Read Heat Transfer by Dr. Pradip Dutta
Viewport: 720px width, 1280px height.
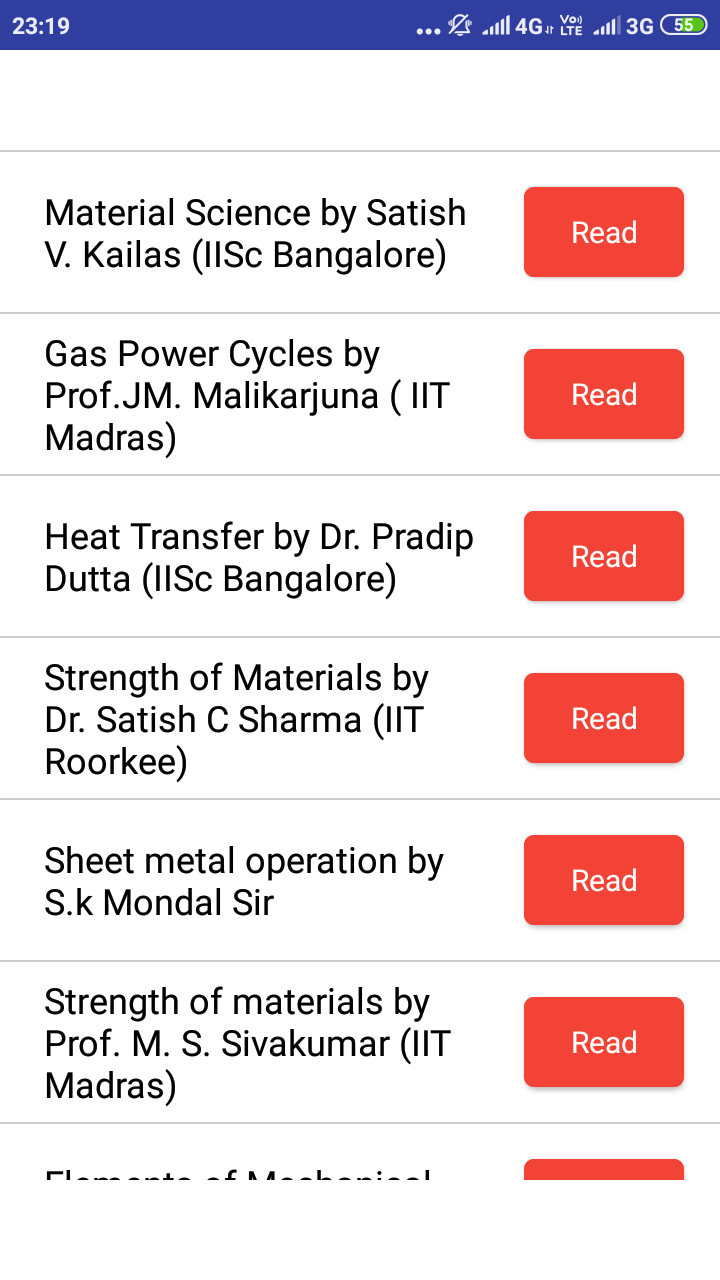(x=603, y=556)
